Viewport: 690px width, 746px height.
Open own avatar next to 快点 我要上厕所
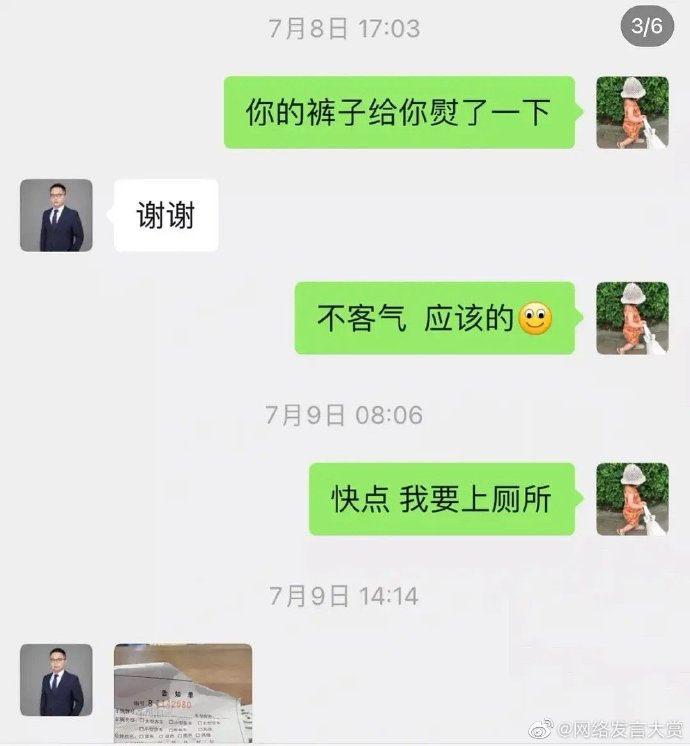(x=632, y=498)
